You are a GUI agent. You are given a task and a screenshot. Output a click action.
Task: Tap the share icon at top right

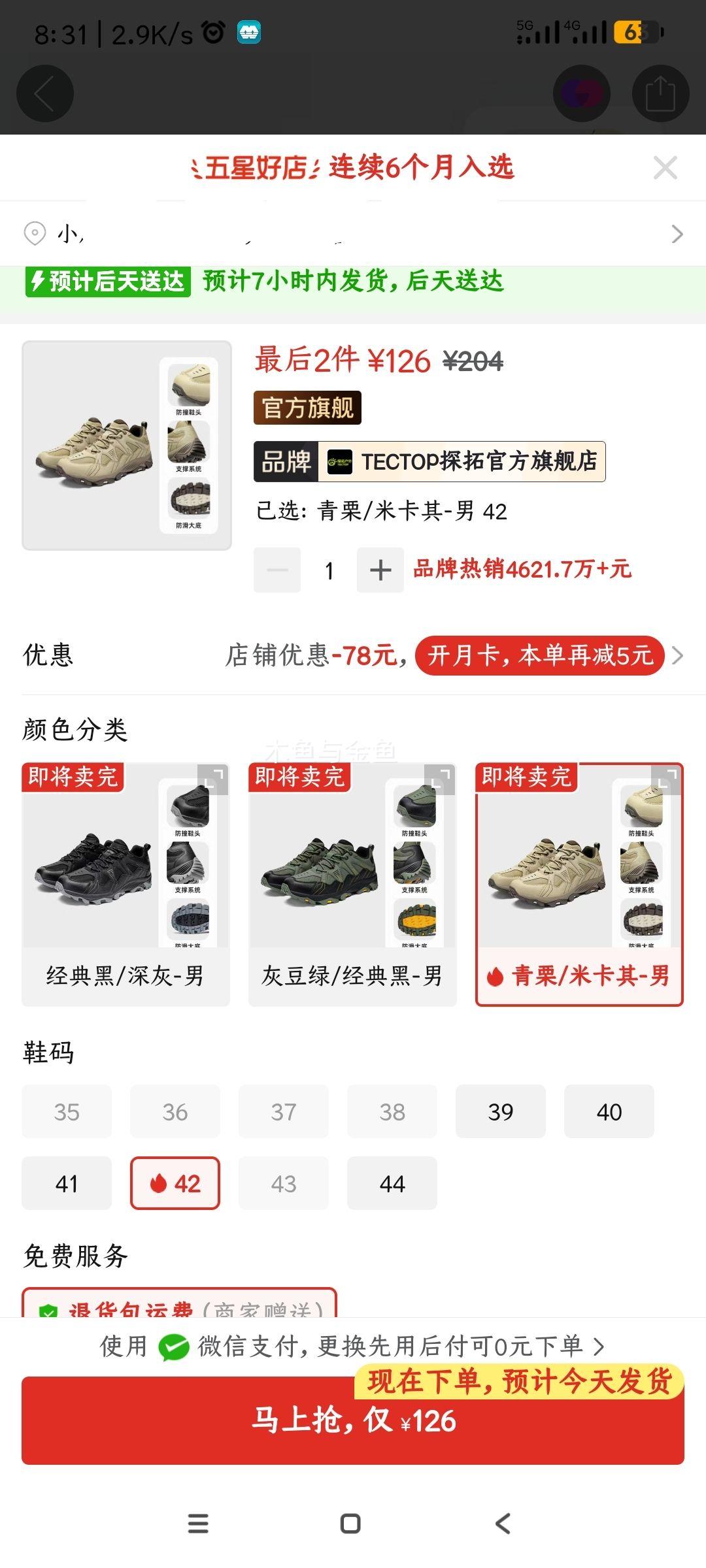[x=662, y=93]
